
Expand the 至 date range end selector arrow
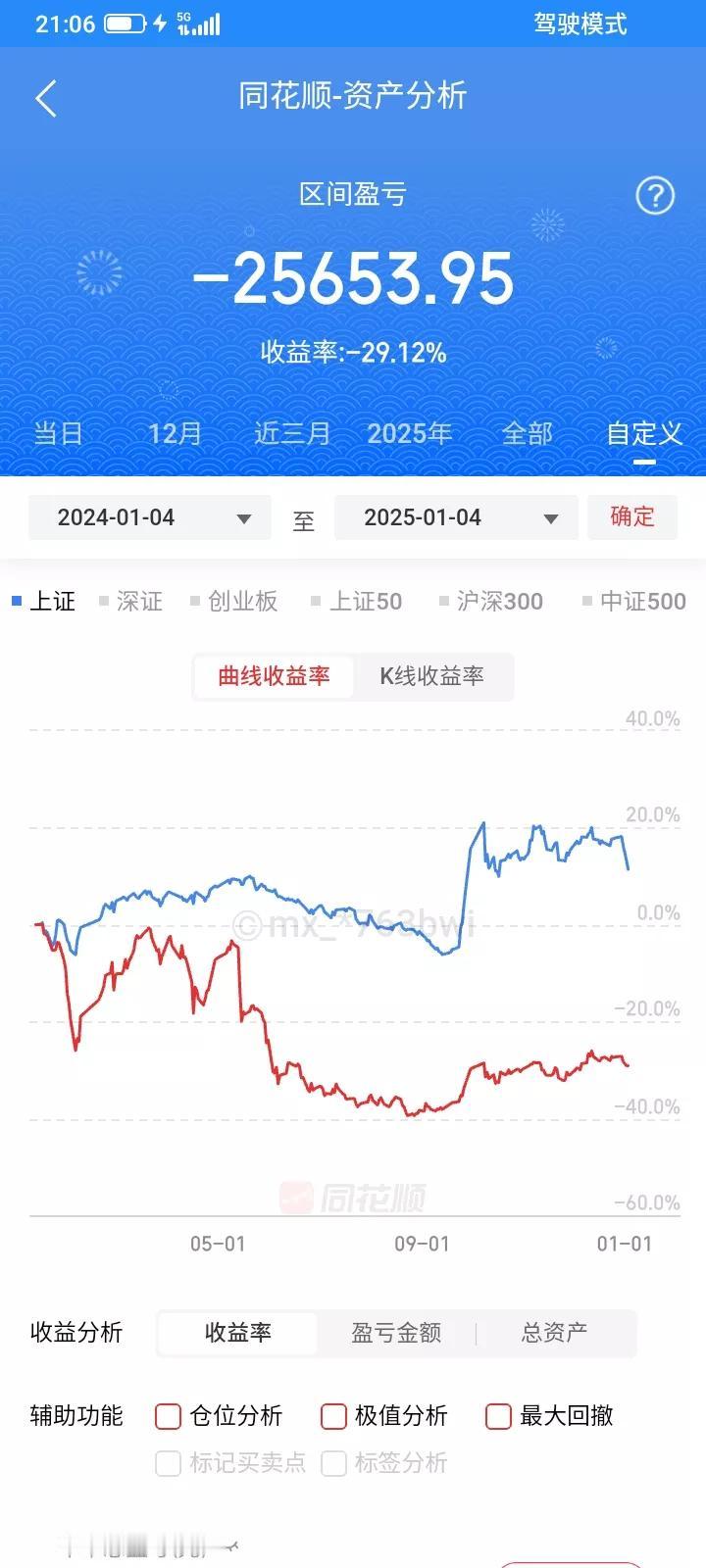[x=551, y=517]
